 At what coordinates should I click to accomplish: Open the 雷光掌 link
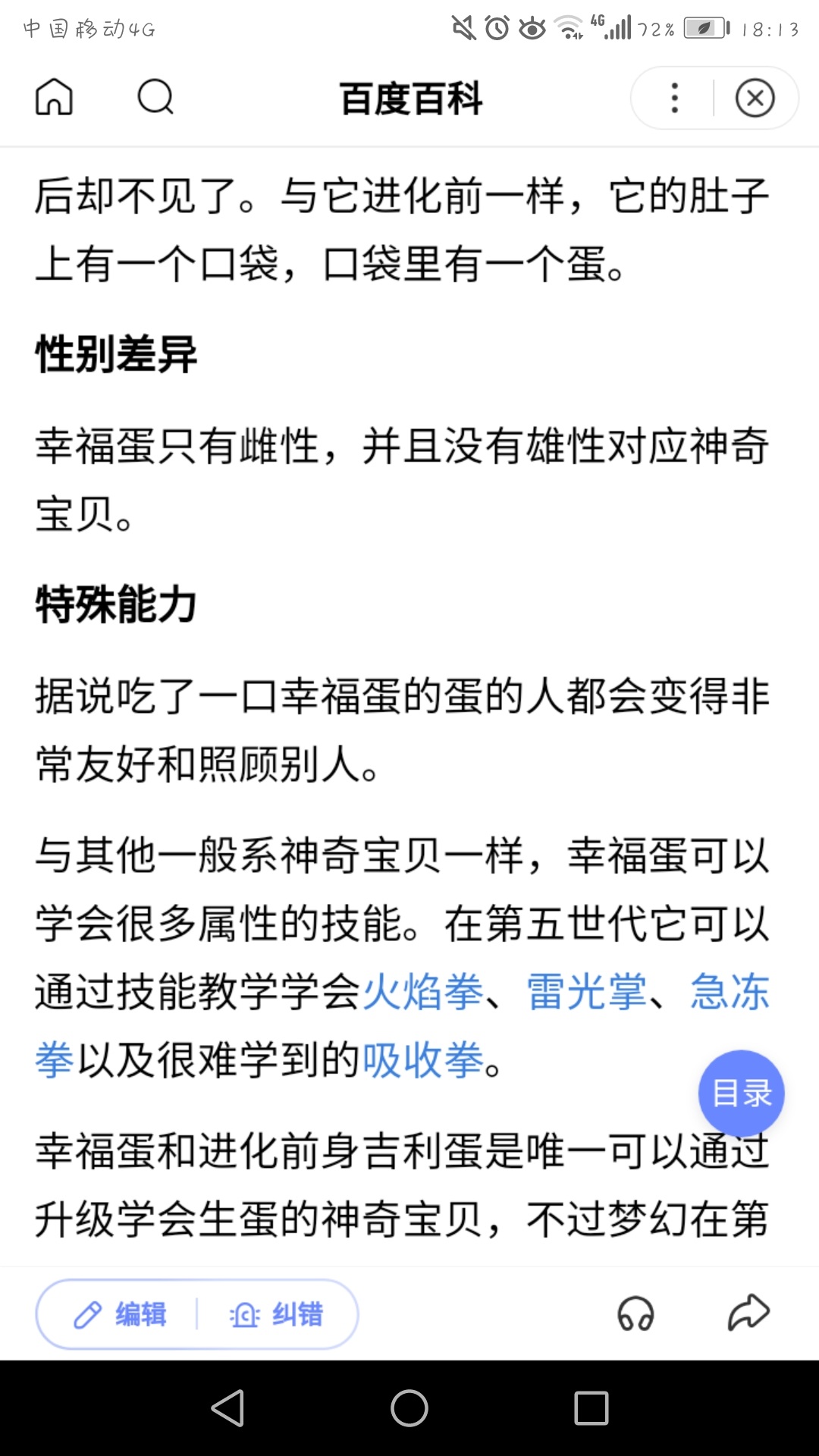tap(586, 991)
